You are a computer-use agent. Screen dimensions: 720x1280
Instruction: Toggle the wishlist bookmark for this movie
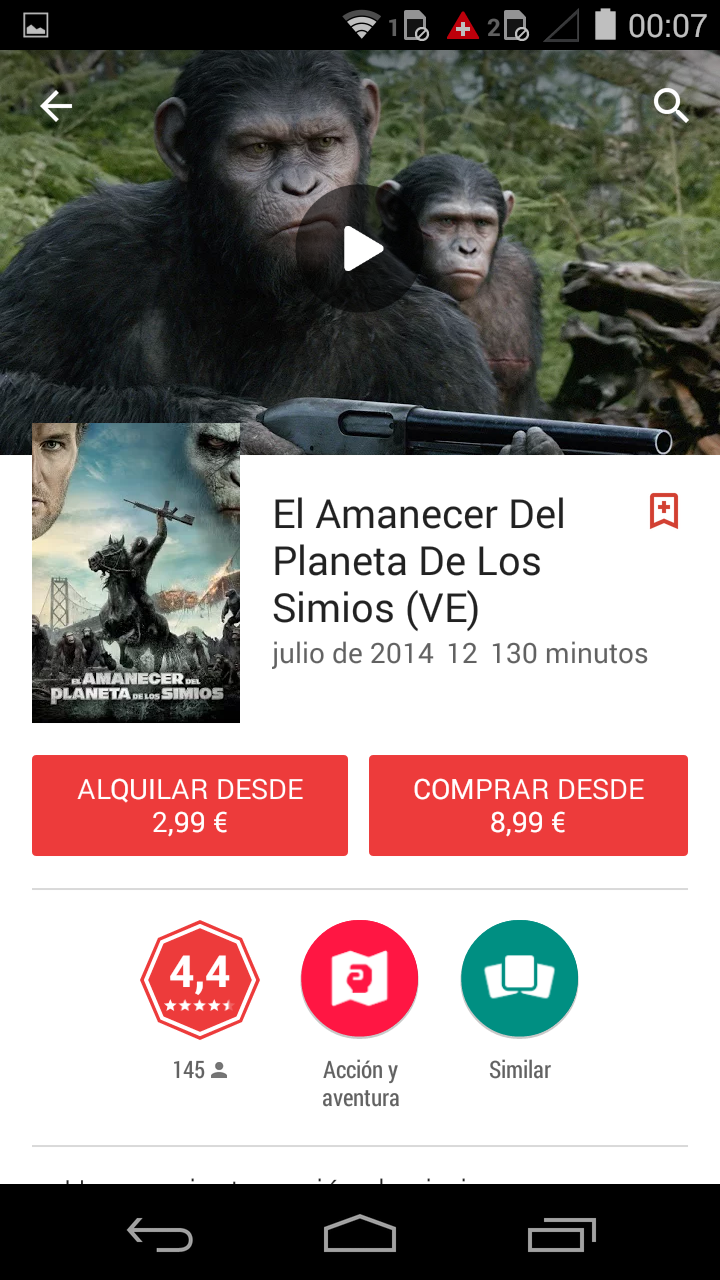click(663, 511)
